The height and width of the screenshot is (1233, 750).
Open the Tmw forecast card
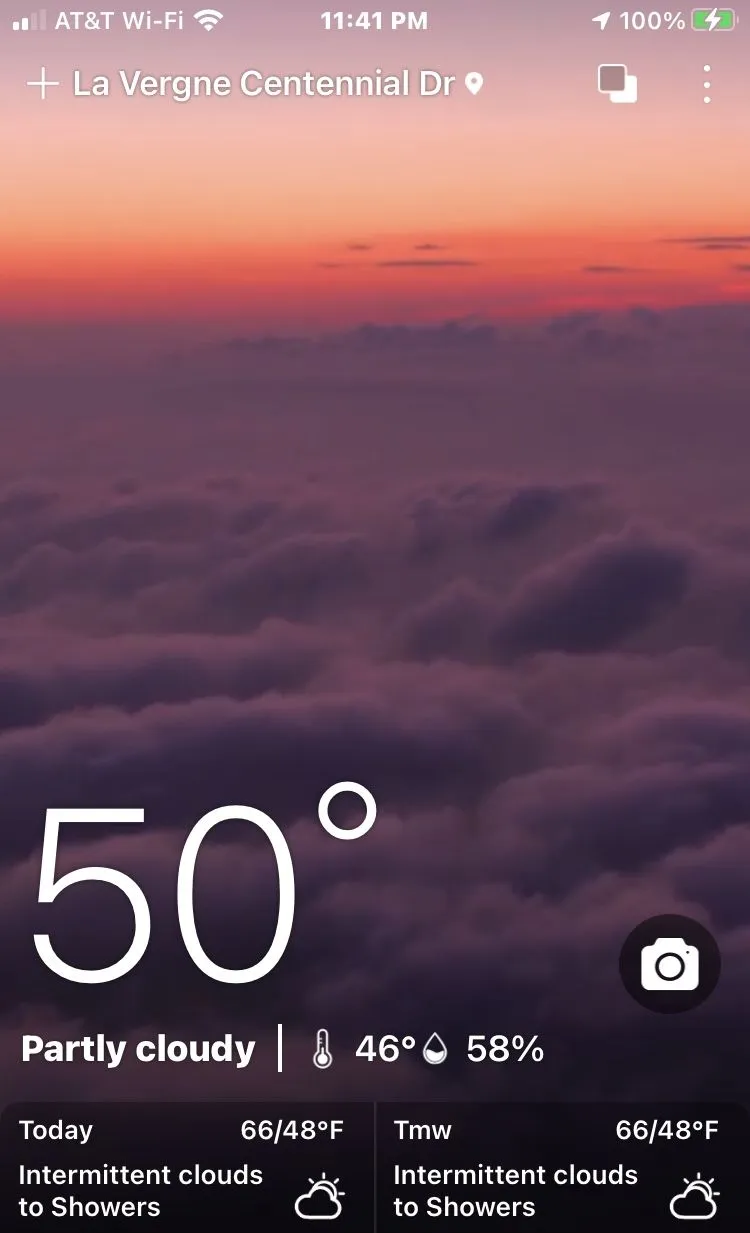tap(560, 1168)
